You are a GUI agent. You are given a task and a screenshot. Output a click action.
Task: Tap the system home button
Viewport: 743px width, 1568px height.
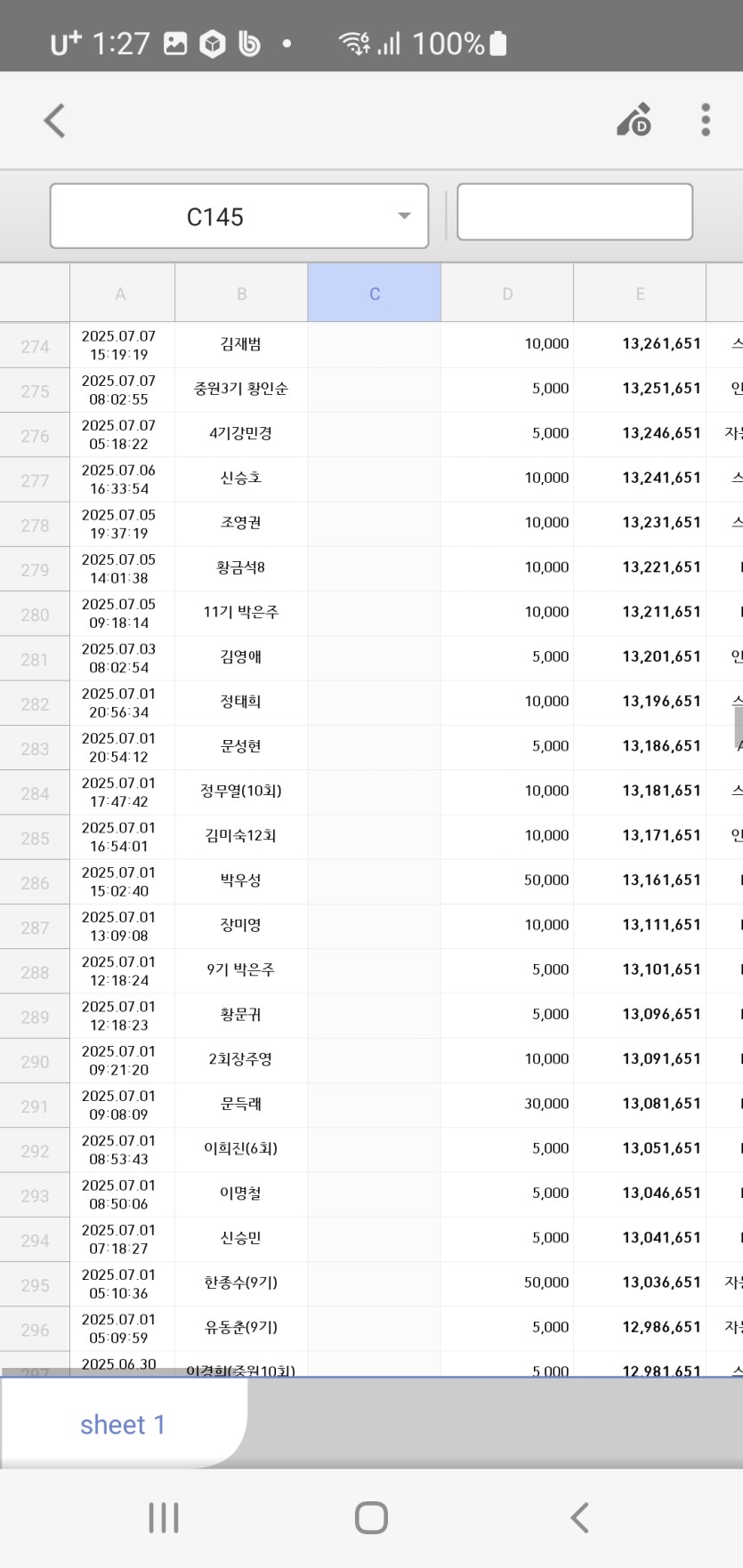(x=371, y=1517)
